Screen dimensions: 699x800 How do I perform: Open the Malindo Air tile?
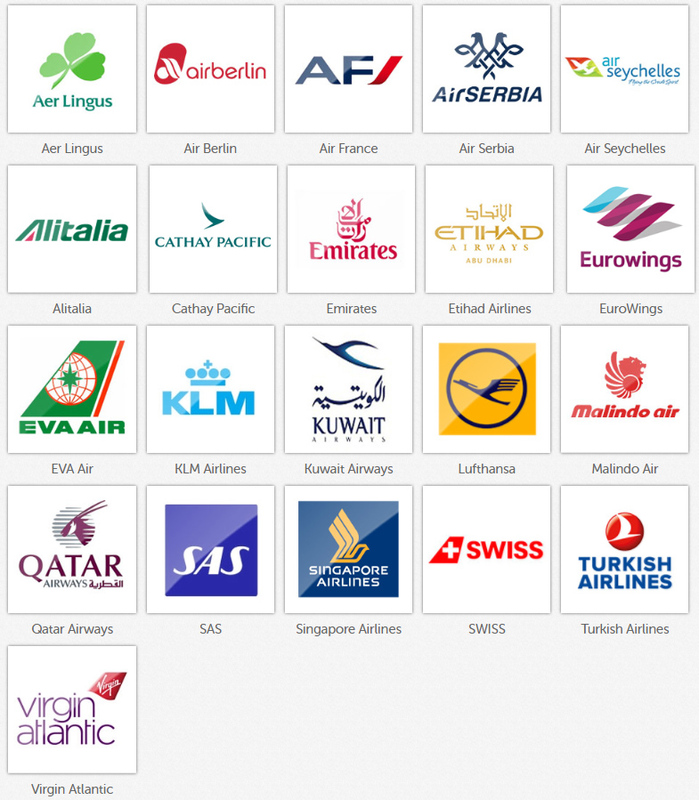(624, 389)
